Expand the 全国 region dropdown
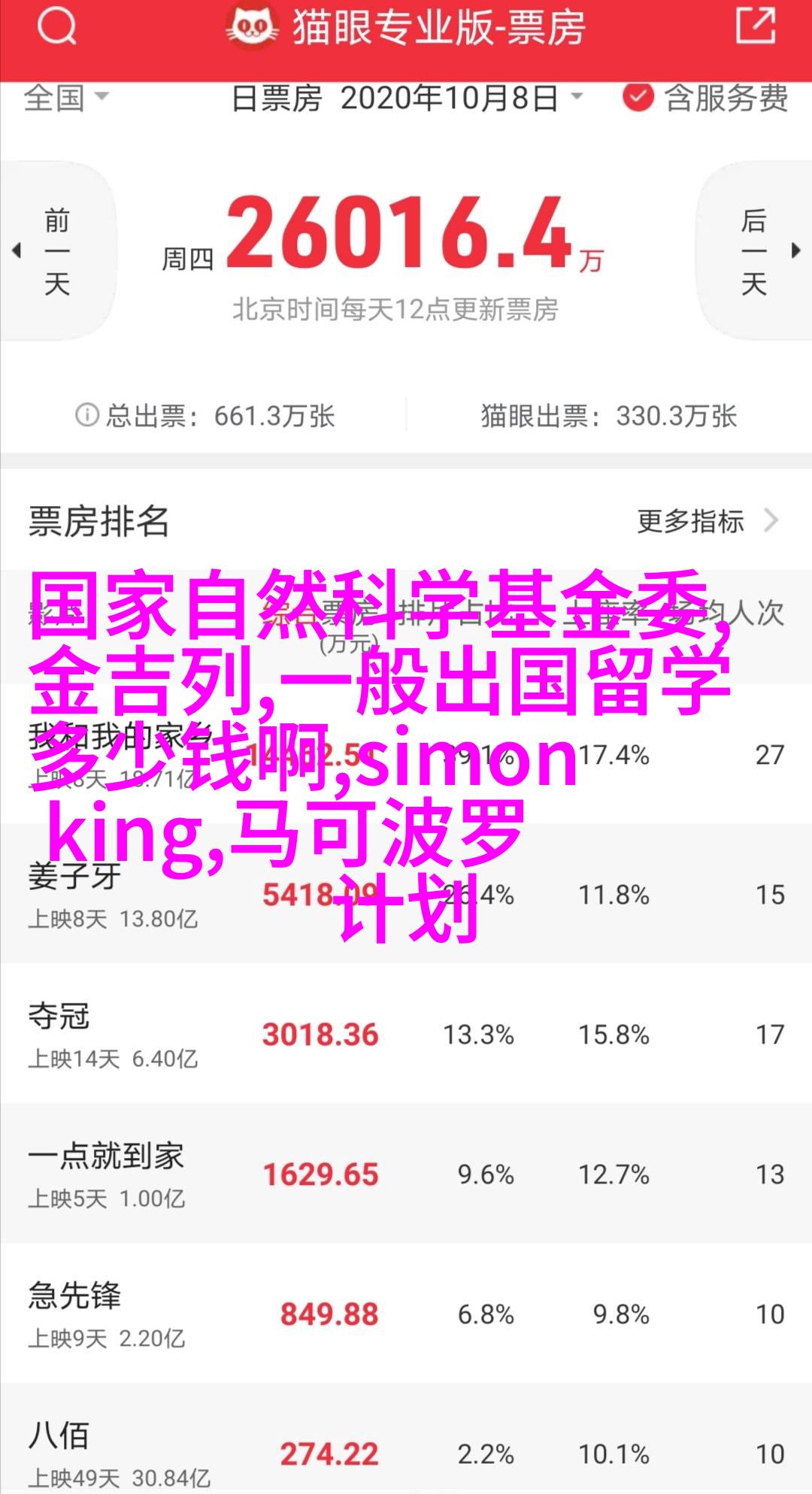The image size is (812, 1494). coord(66,98)
